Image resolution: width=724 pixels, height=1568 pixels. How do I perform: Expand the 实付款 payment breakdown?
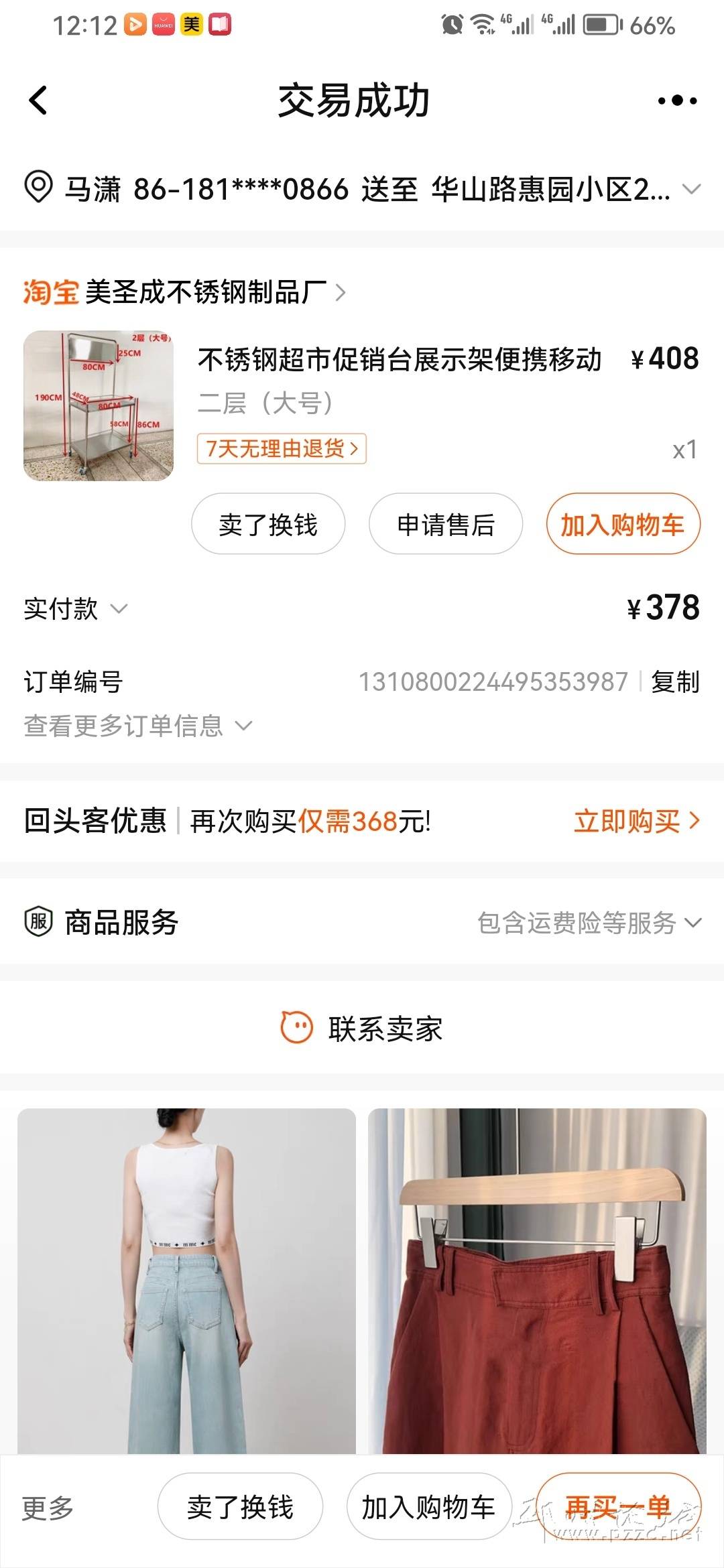pos(75,608)
